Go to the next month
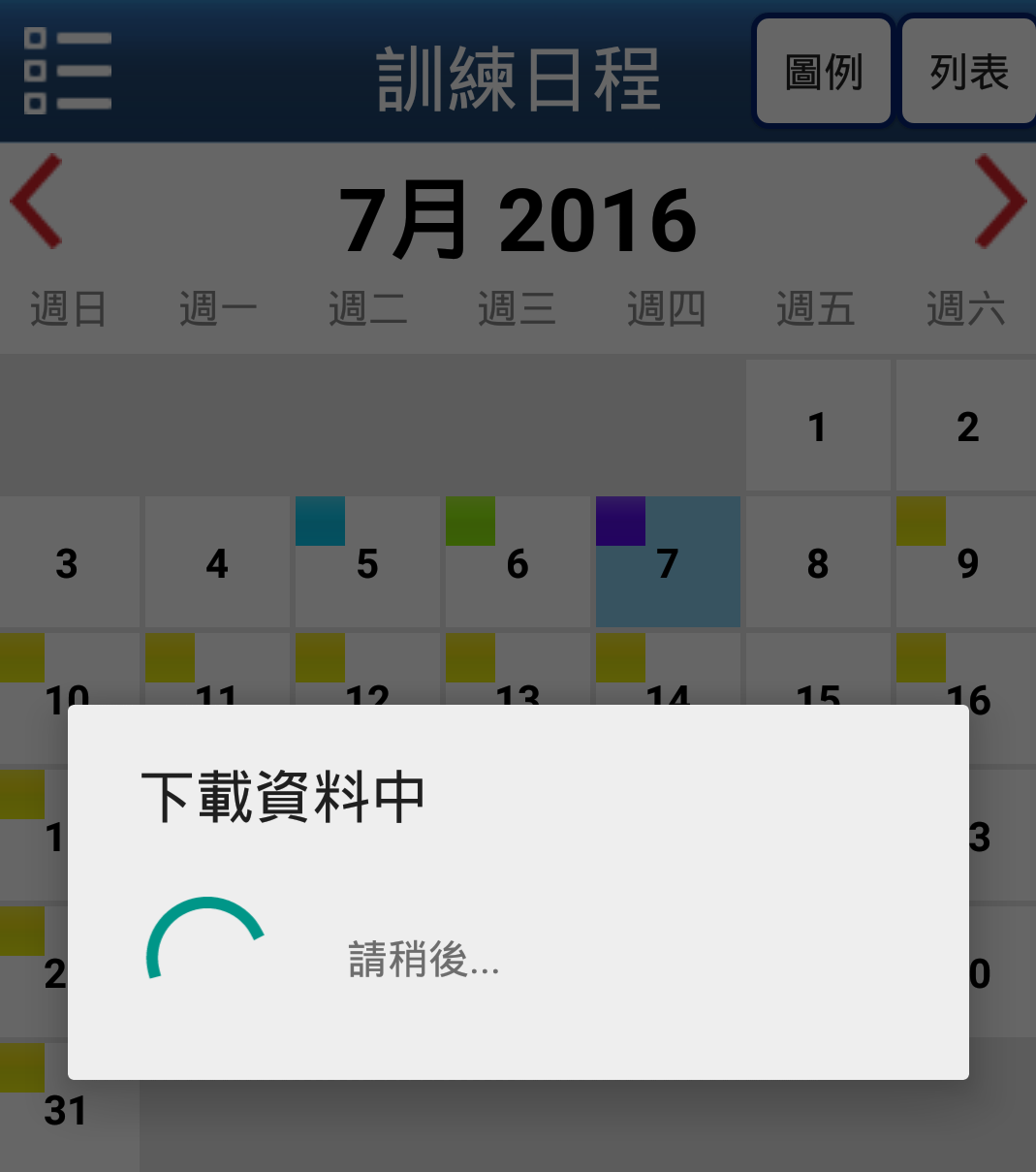1036x1172 pixels. (999, 201)
